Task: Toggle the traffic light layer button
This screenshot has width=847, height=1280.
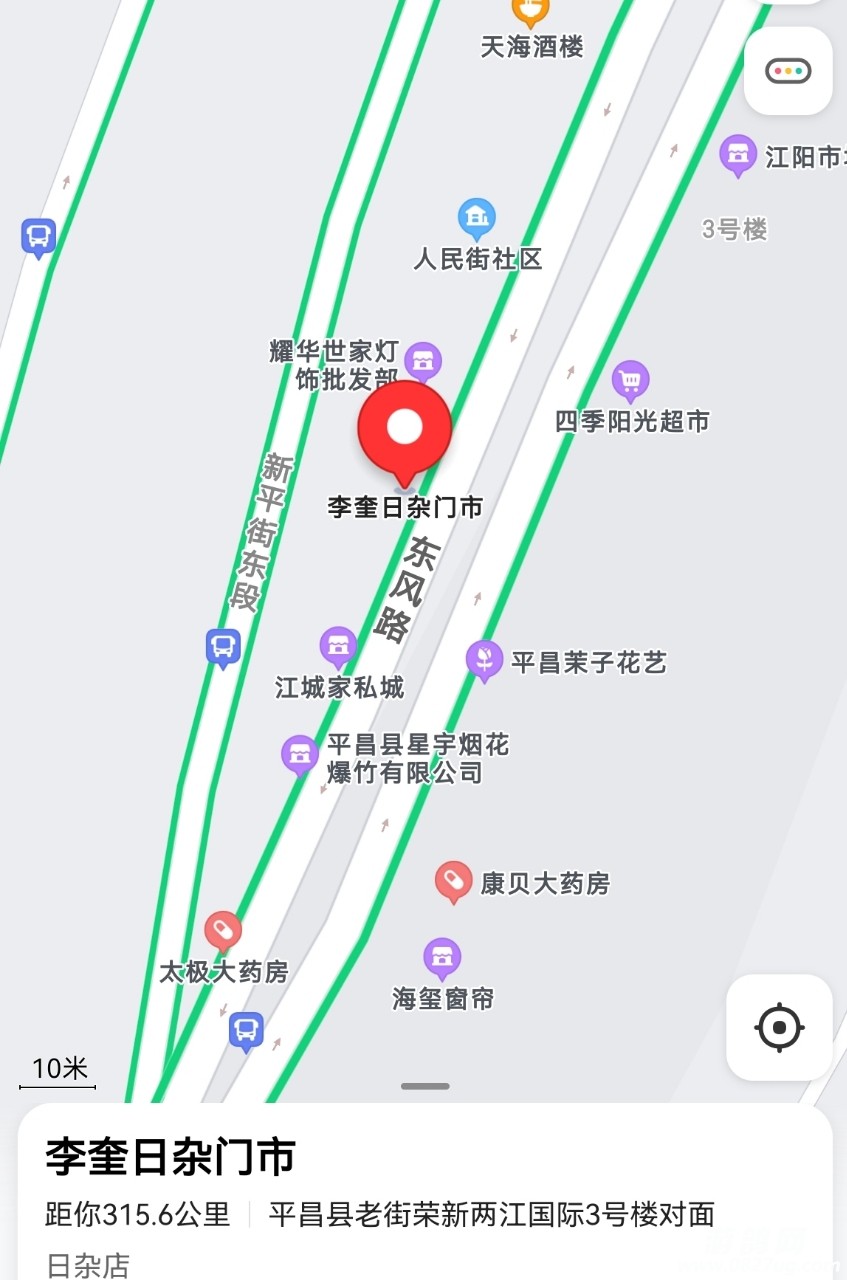Action: pyautogui.click(x=788, y=71)
